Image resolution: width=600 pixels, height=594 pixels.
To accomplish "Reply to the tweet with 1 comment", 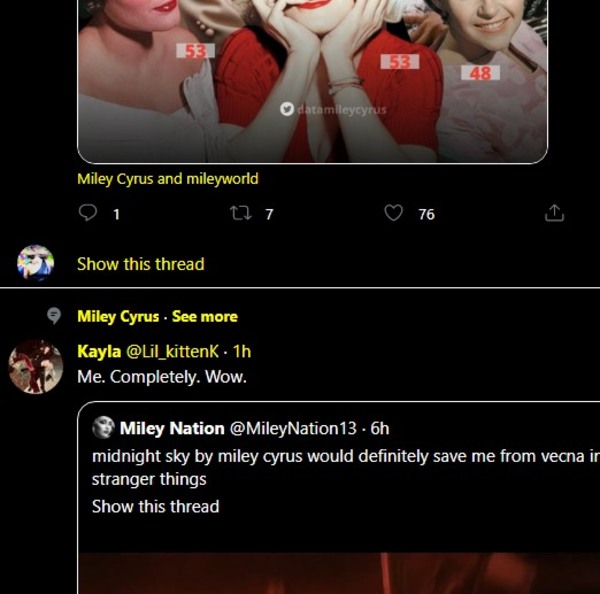I will click(x=88, y=213).
